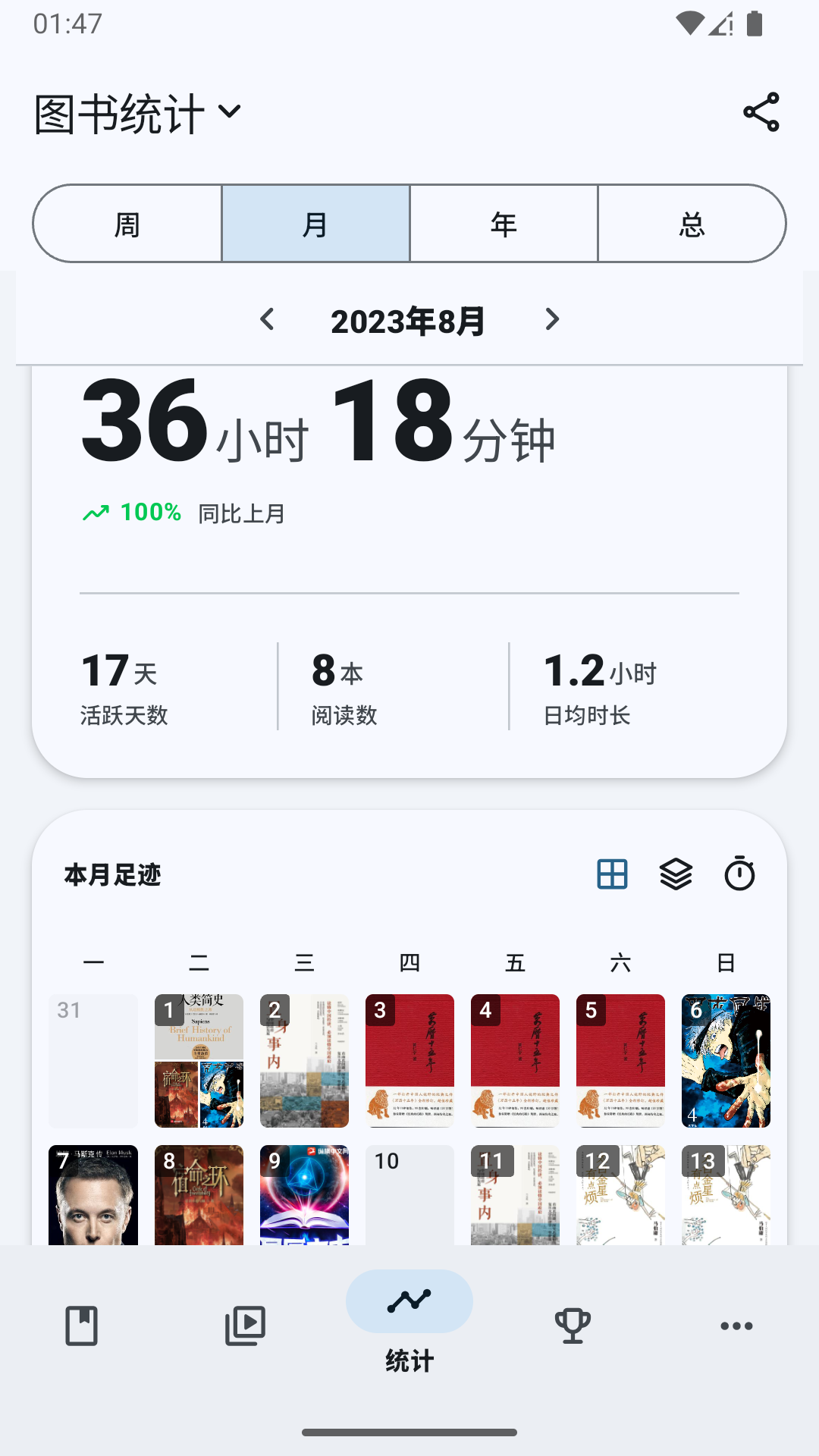Tap the share icon

[x=761, y=110]
